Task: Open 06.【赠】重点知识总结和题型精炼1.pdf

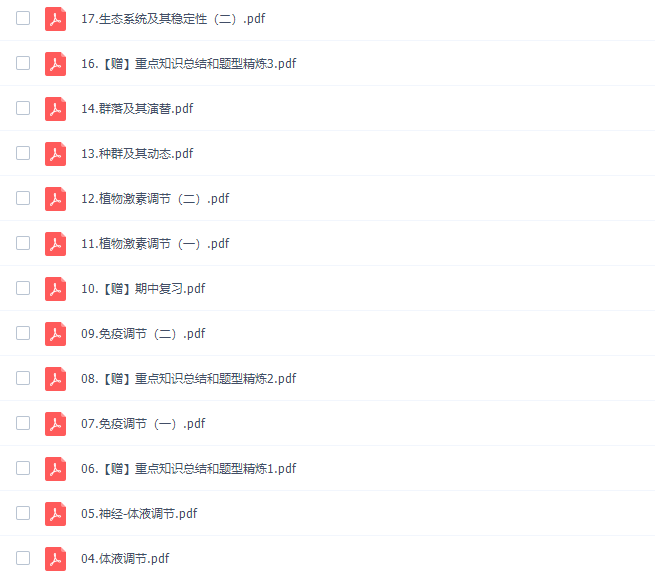Action: [188, 468]
